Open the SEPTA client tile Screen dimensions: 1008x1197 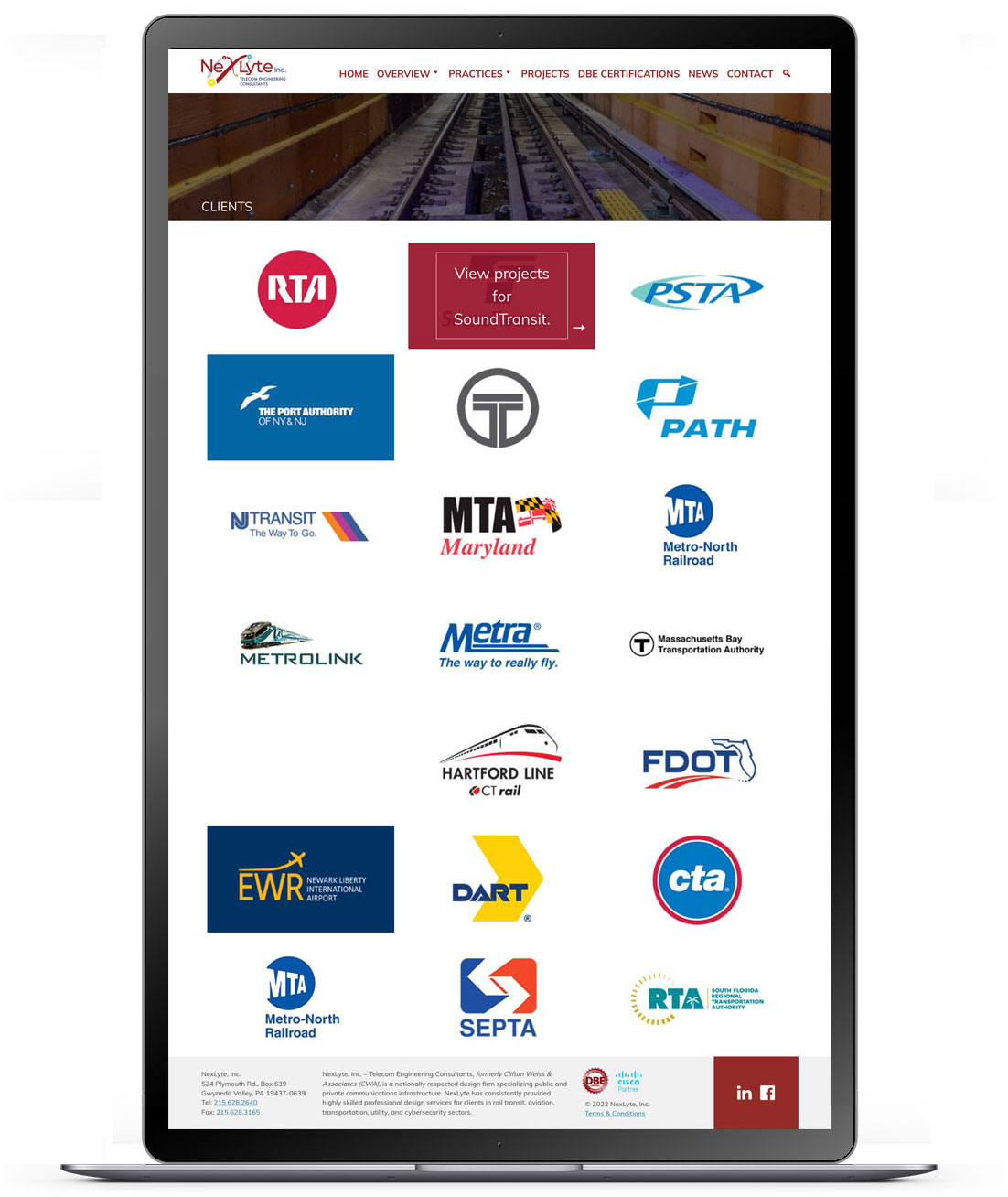click(x=499, y=997)
